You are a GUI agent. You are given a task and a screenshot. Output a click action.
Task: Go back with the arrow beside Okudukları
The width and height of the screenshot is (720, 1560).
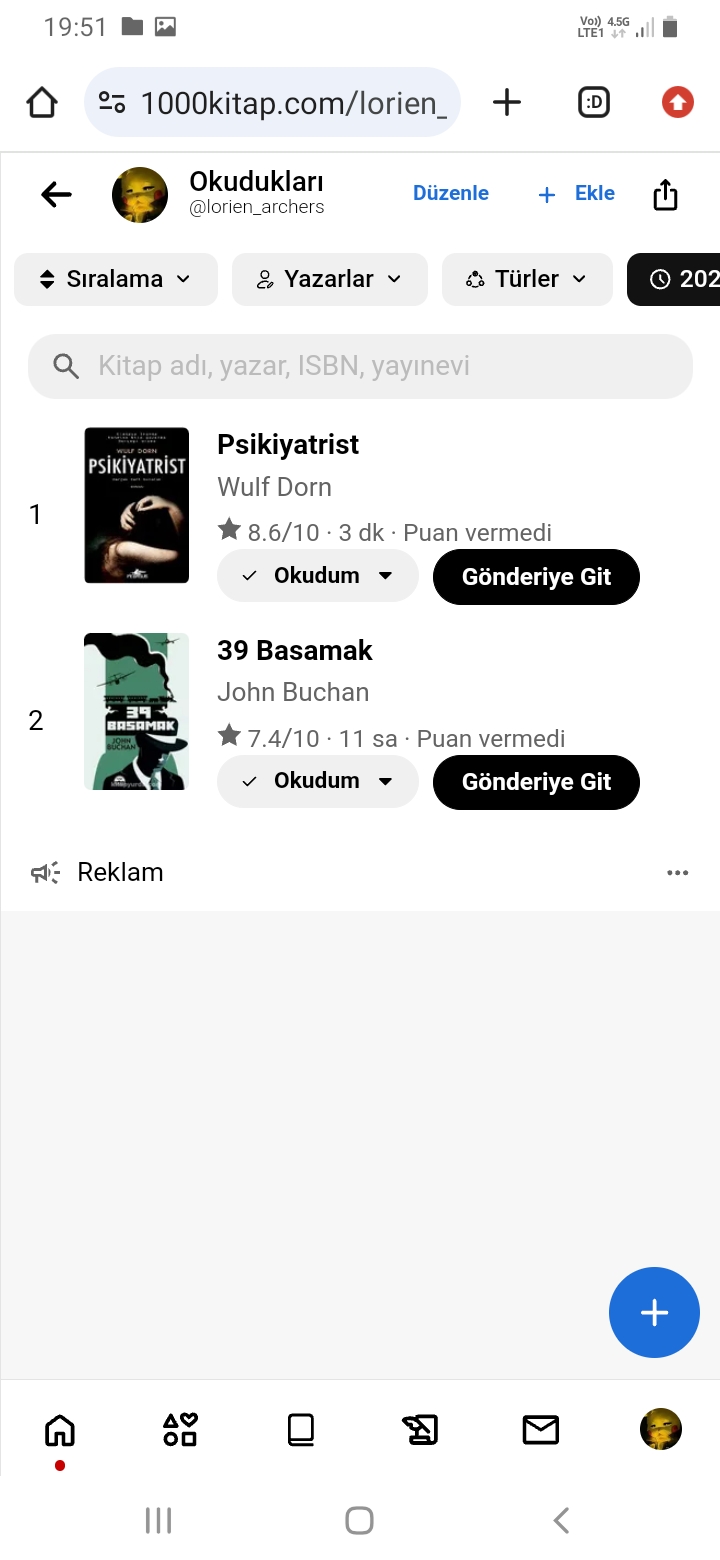click(x=56, y=194)
